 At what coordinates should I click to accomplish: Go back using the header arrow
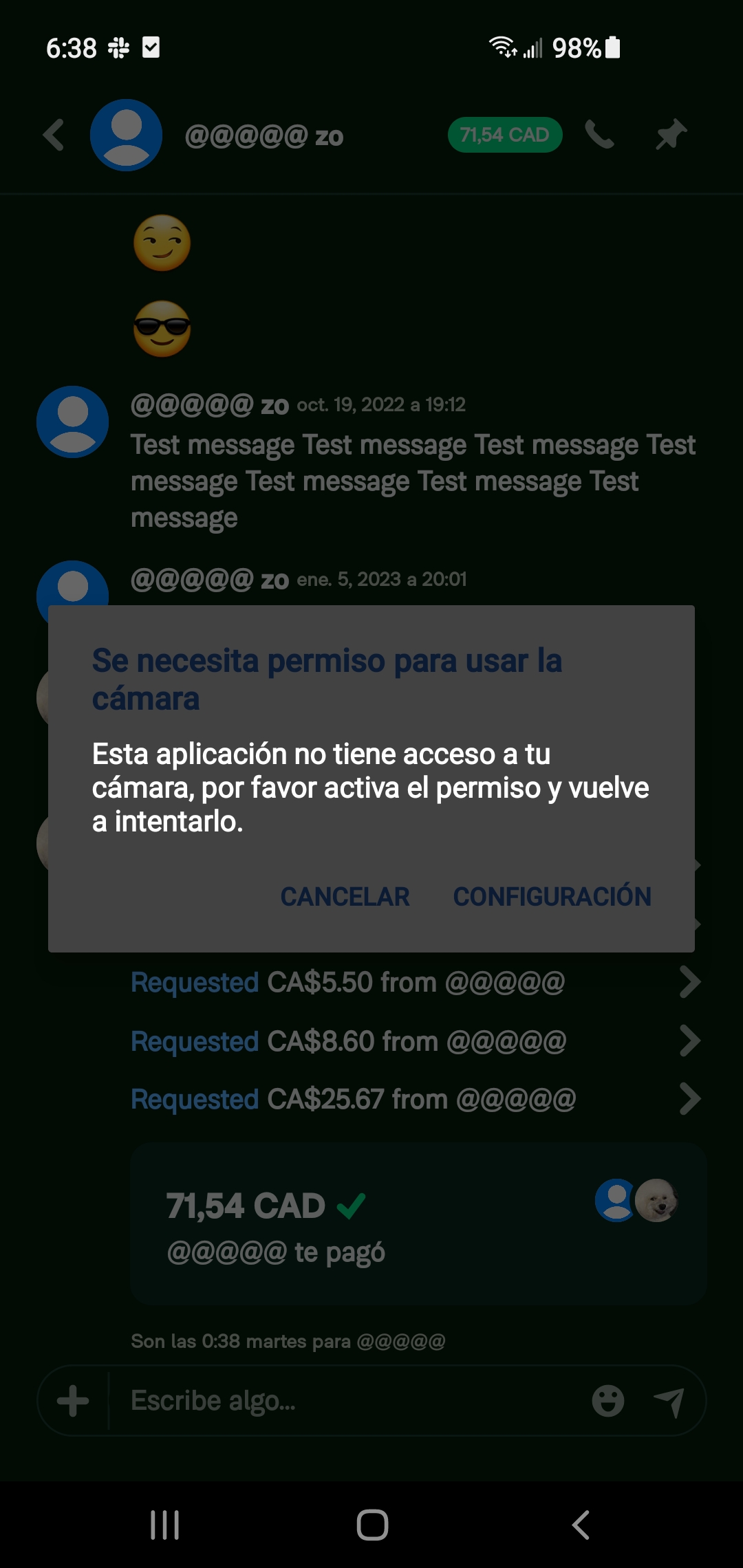coord(54,135)
